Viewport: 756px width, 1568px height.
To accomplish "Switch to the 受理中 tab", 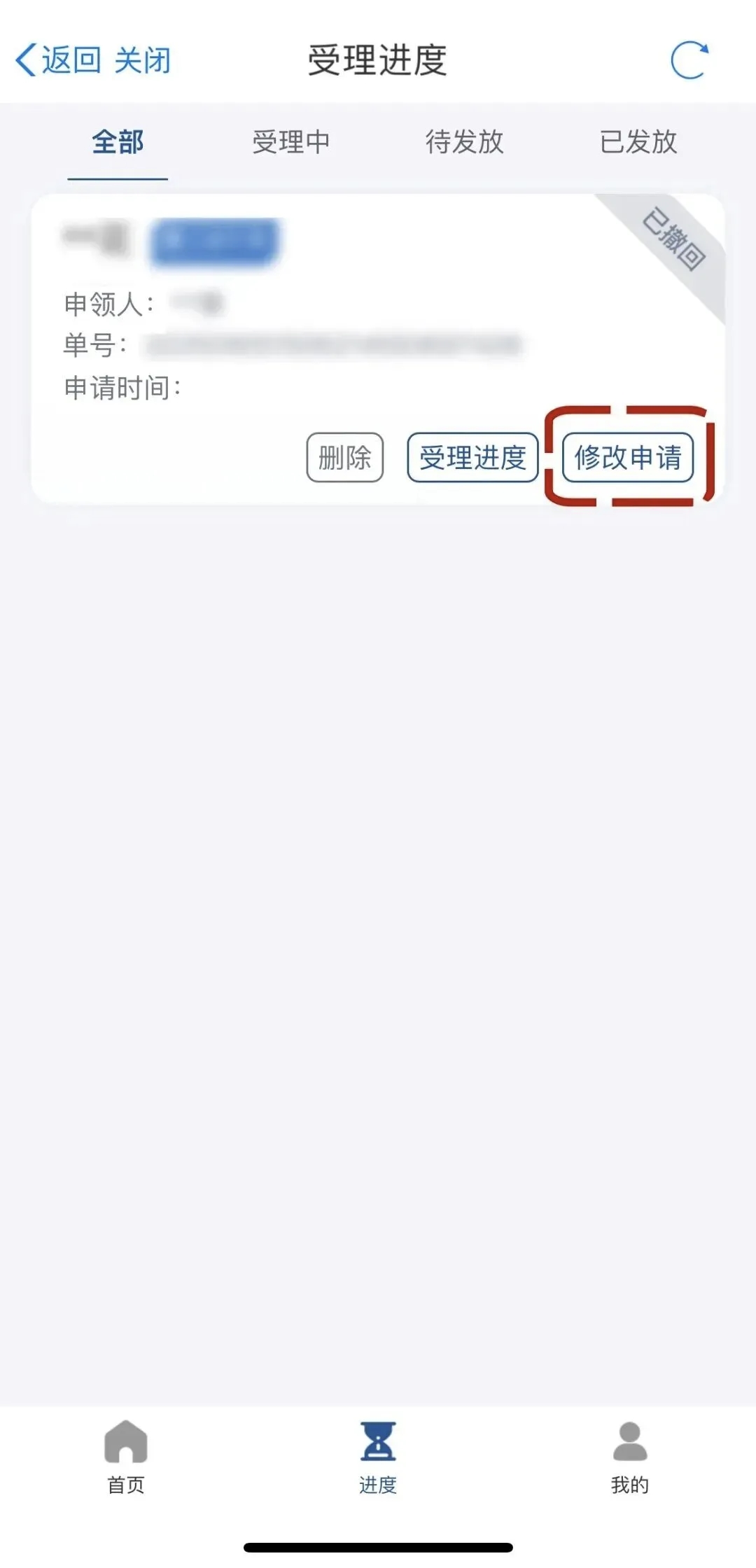I will 290,142.
